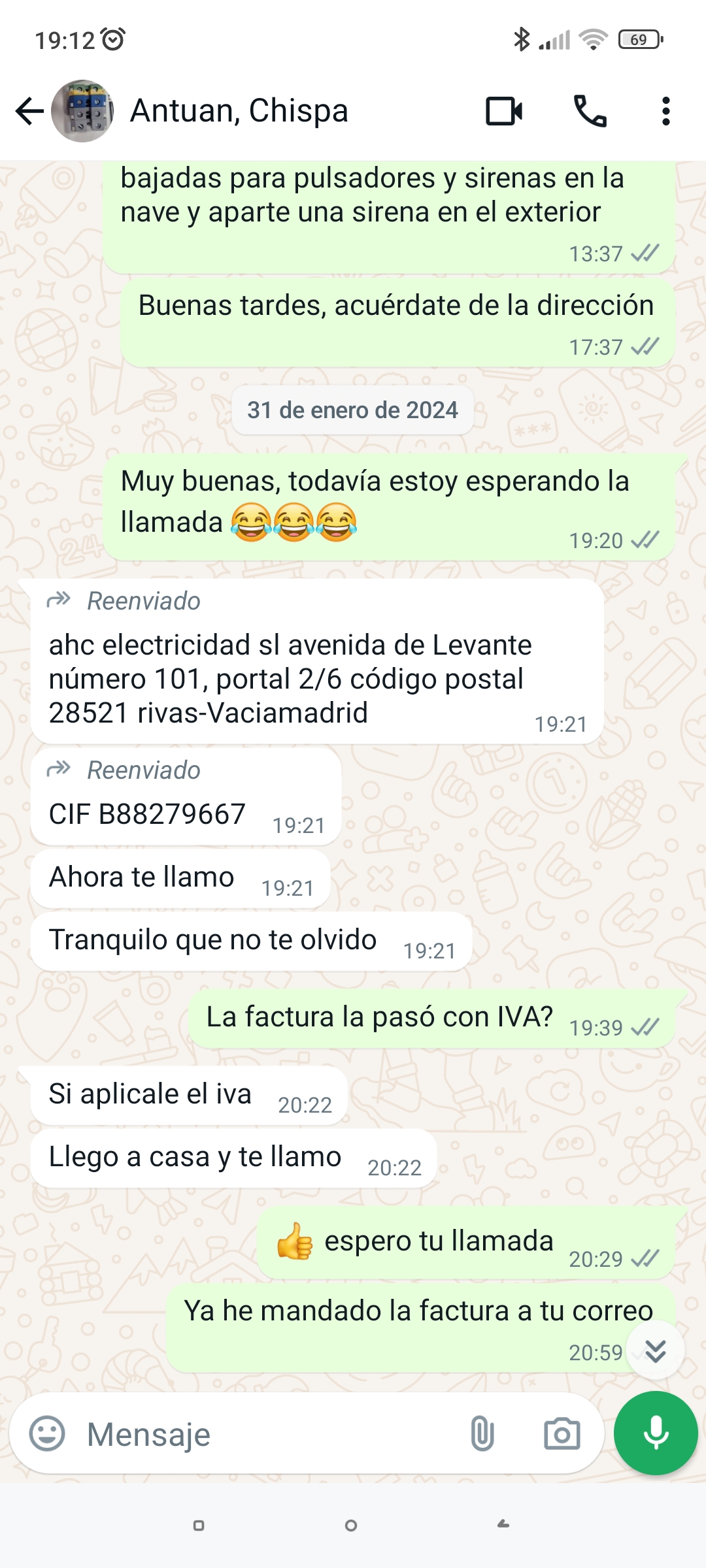Open the overflow menu
This screenshot has width=706, height=1568.
tap(665, 111)
